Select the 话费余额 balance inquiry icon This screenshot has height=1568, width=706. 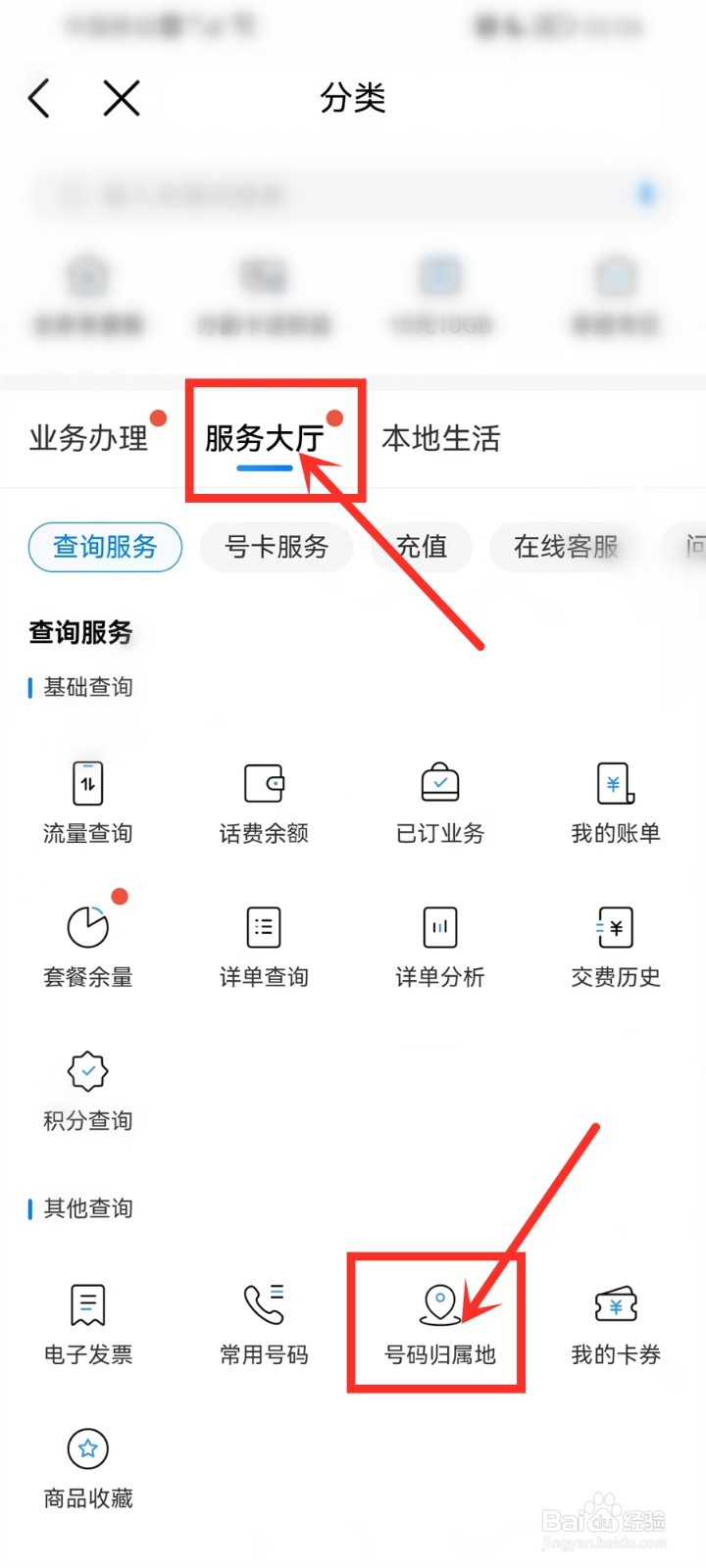[263, 799]
